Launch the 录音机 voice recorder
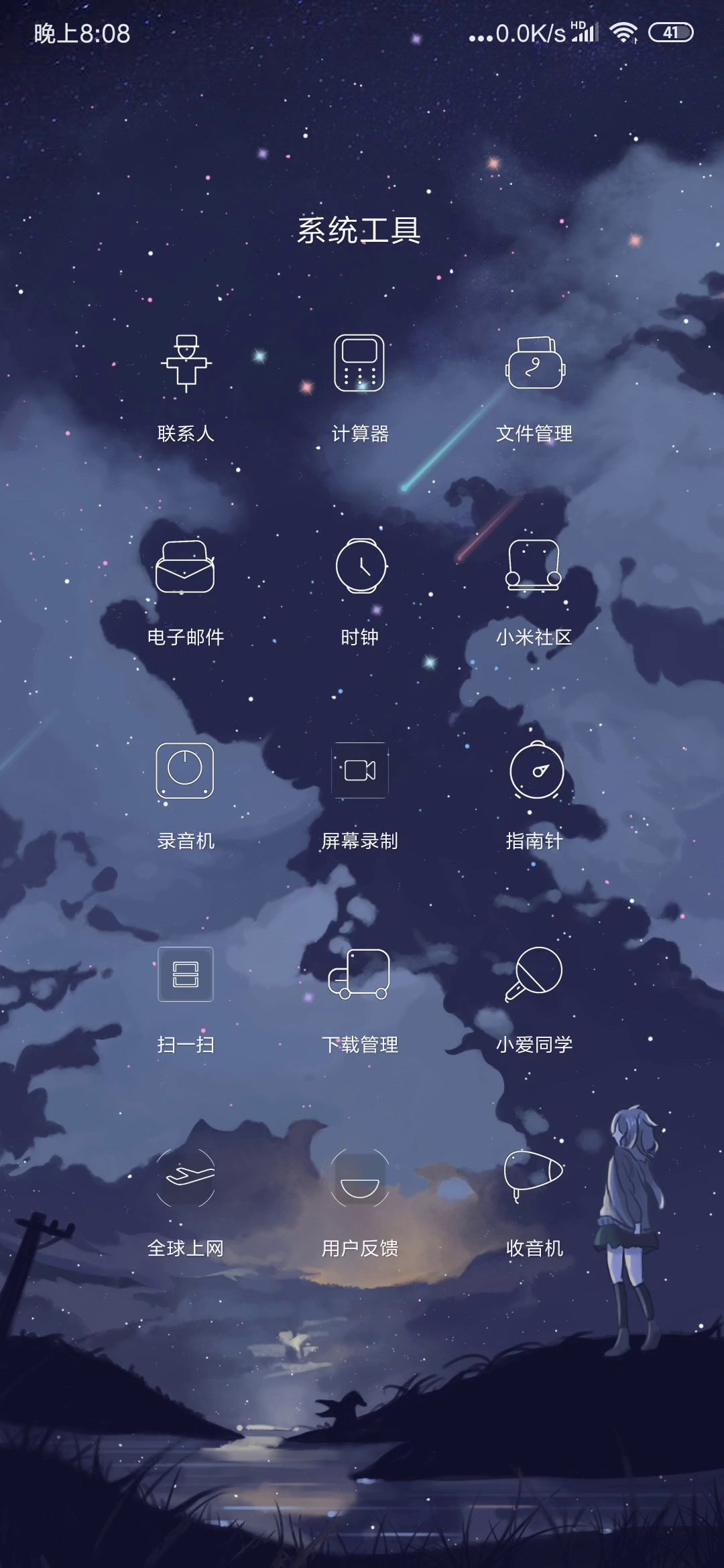724x1568 pixels. coord(186,771)
